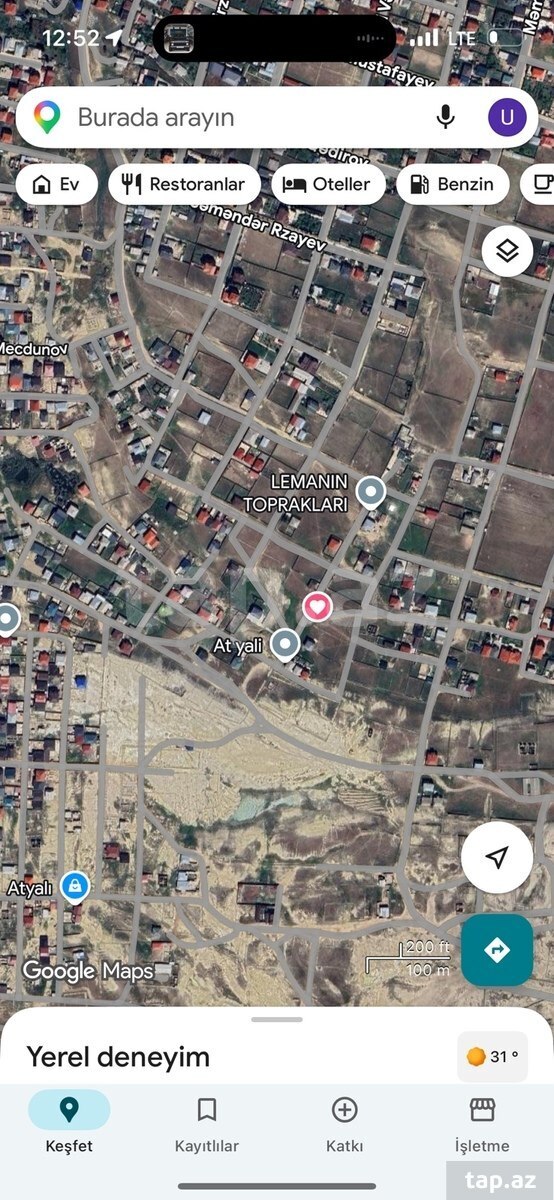The height and width of the screenshot is (1200, 554).
Task: Switch to the Keşfet tab
Action: 69,1123
